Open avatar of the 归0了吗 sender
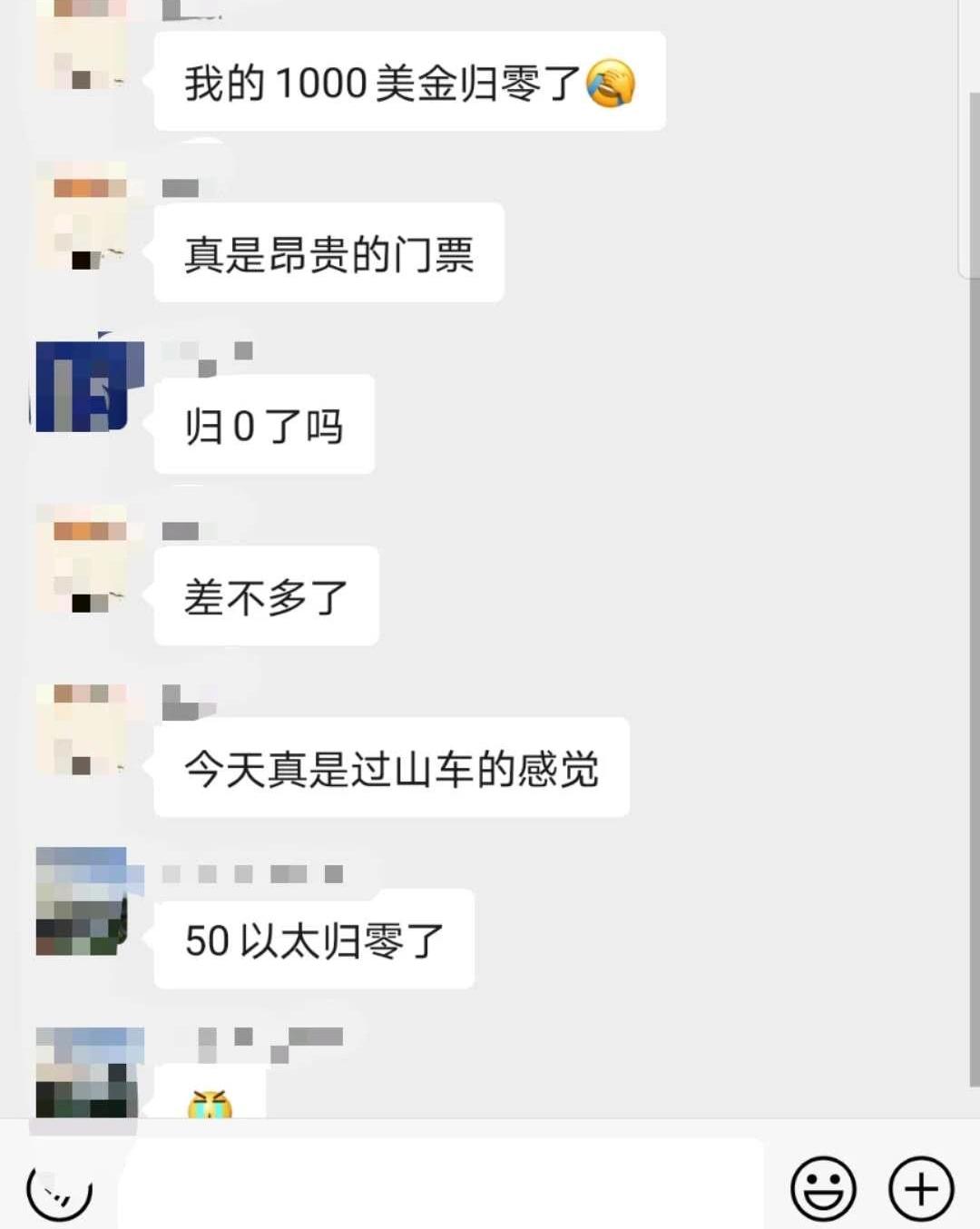980x1229 pixels. (89, 385)
